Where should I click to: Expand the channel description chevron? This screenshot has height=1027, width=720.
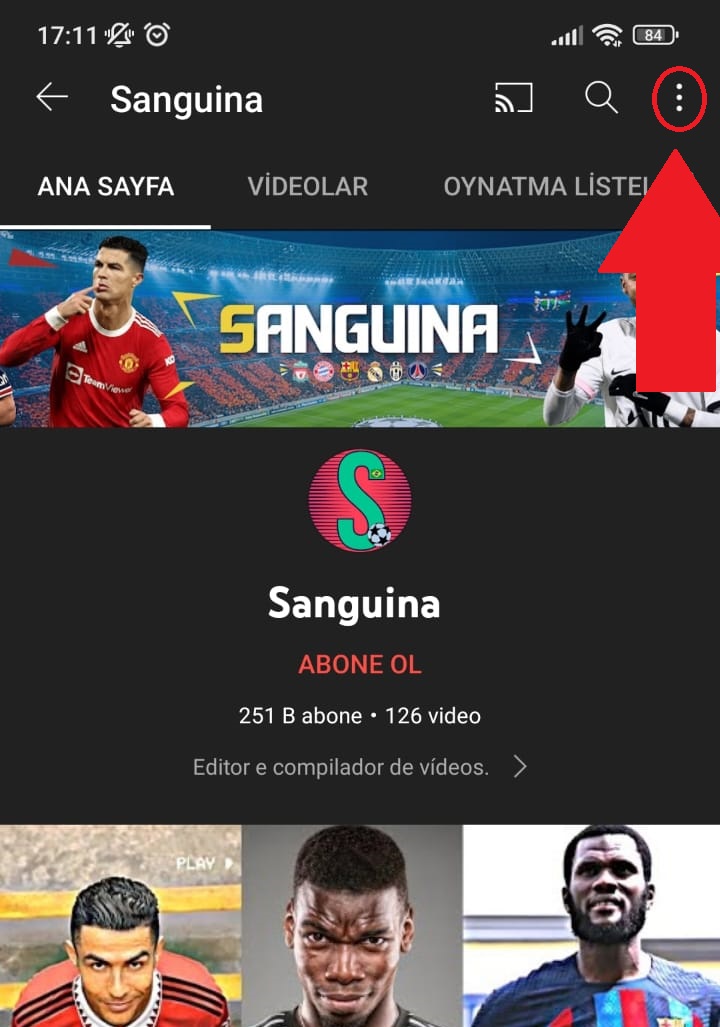(x=520, y=767)
